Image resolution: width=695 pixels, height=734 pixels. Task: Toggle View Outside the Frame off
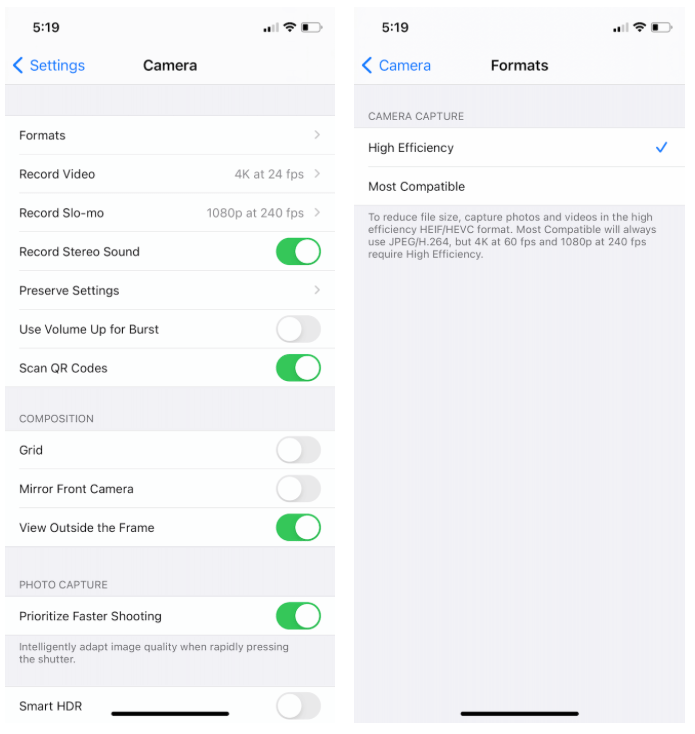(298, 528)
